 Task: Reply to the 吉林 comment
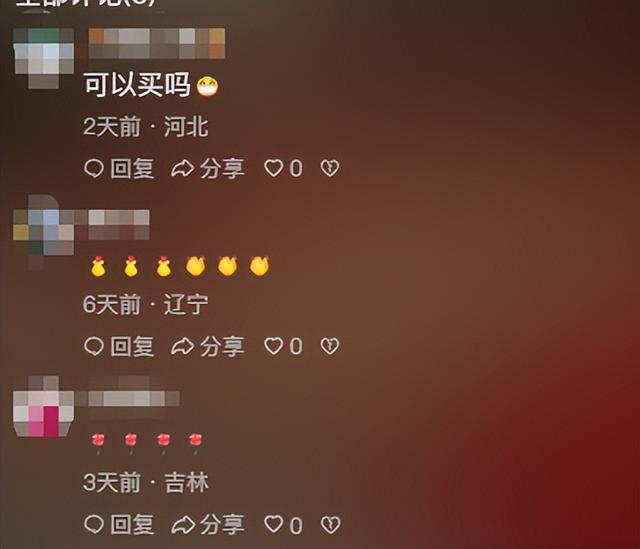click(x=119, y=525)
